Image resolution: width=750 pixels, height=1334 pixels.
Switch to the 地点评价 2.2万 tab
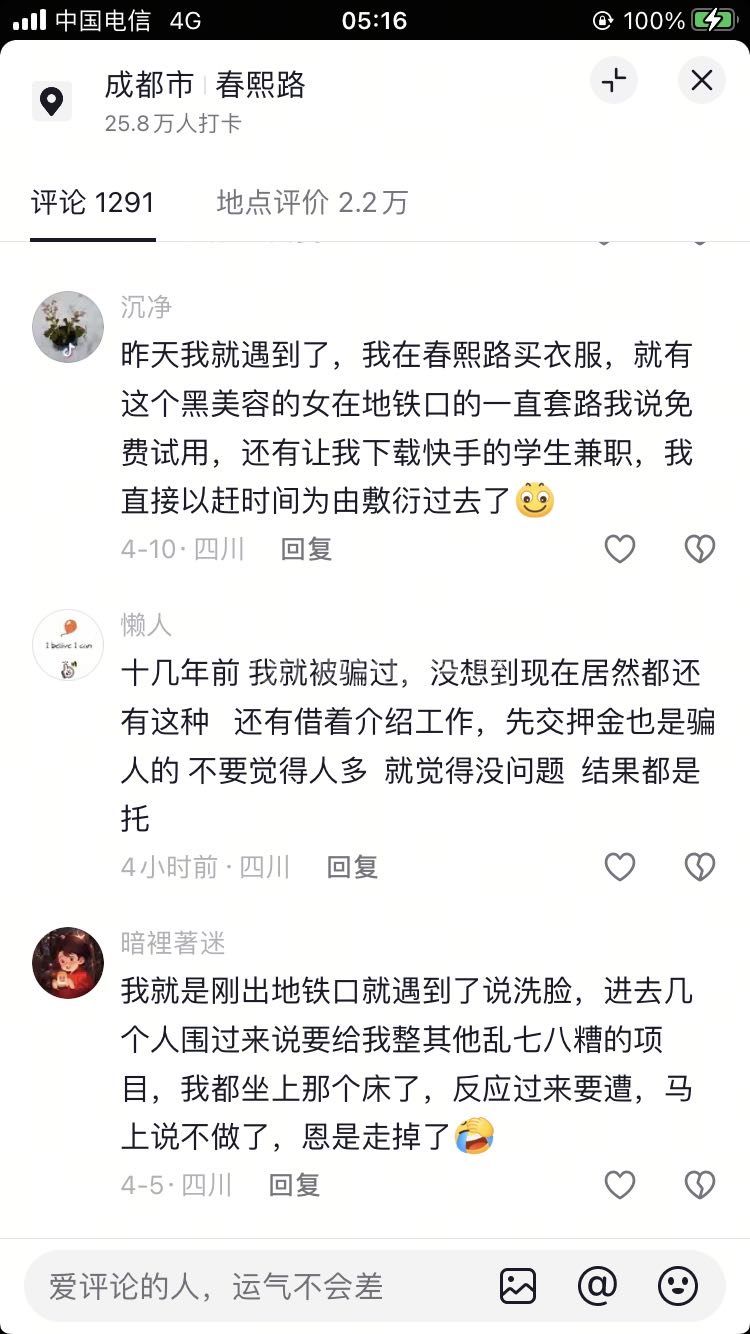coord(312,202)
